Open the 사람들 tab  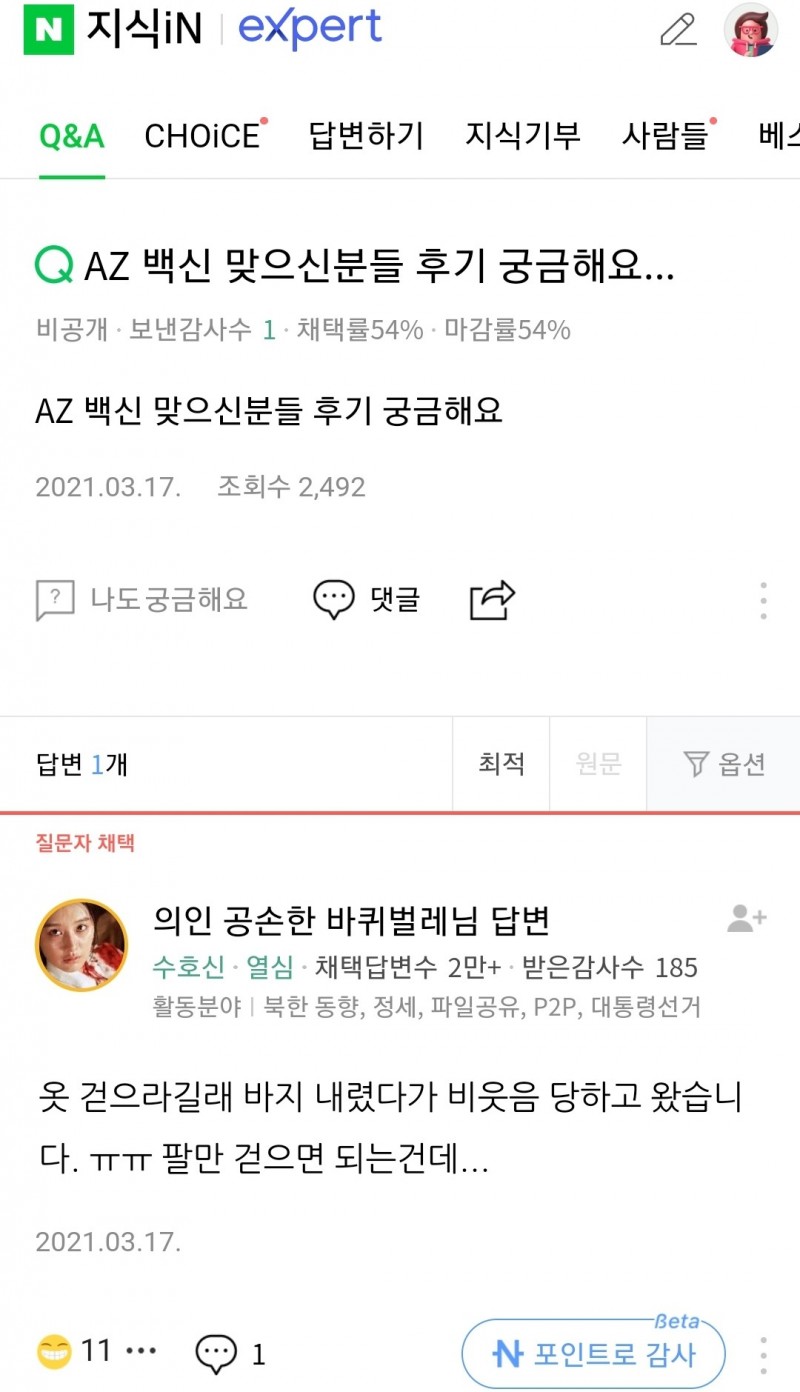665,137
